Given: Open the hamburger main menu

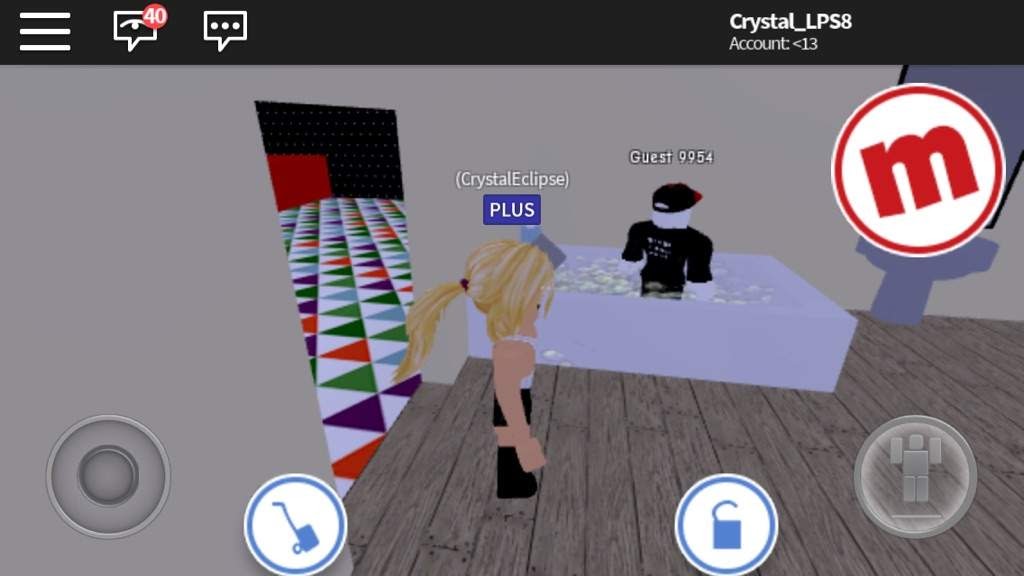Looking at the screenshot, I should [x=45, y=31].
